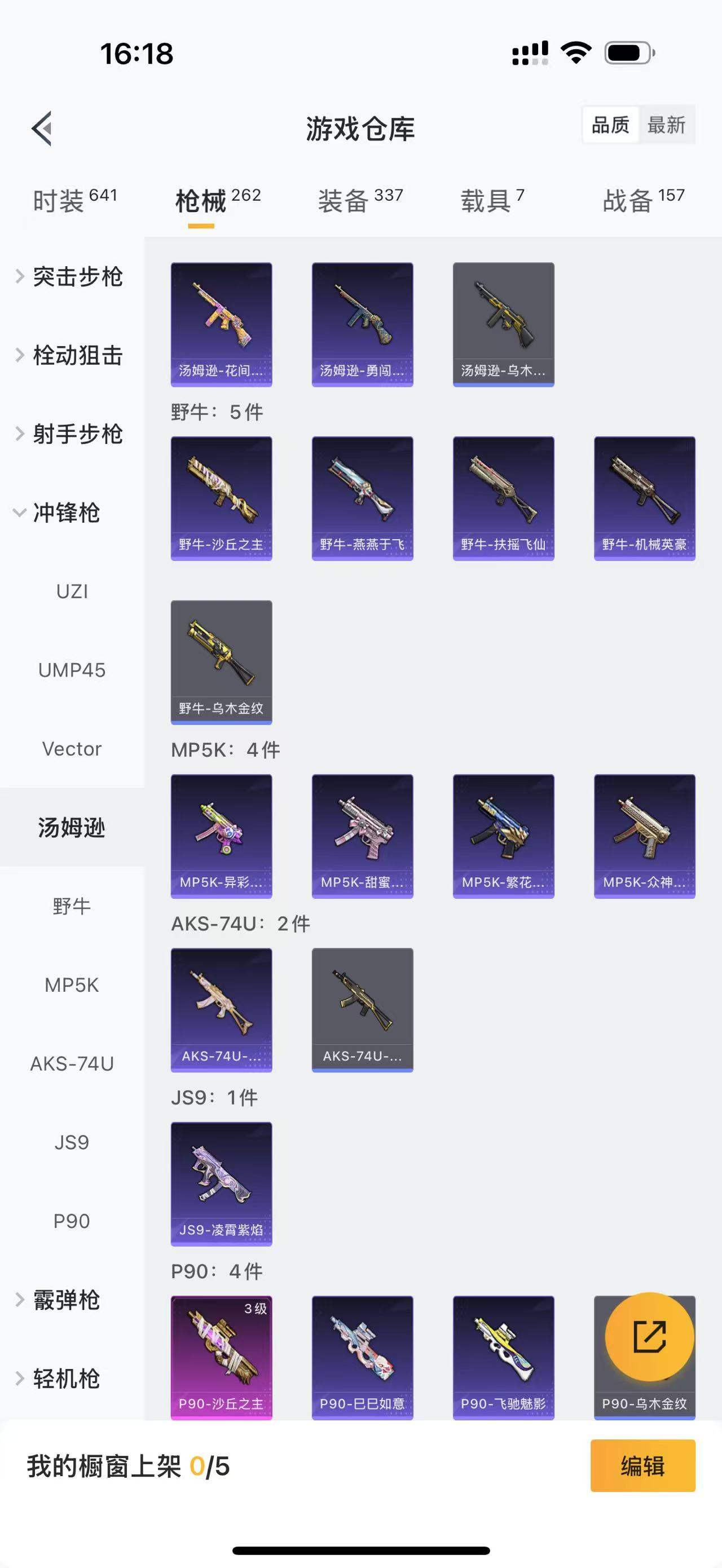The width and height of the screenshot is (722, 1568).
Task: Open the 汤姆逊-花间 weapon card
Action: click(x=221, y=323)
